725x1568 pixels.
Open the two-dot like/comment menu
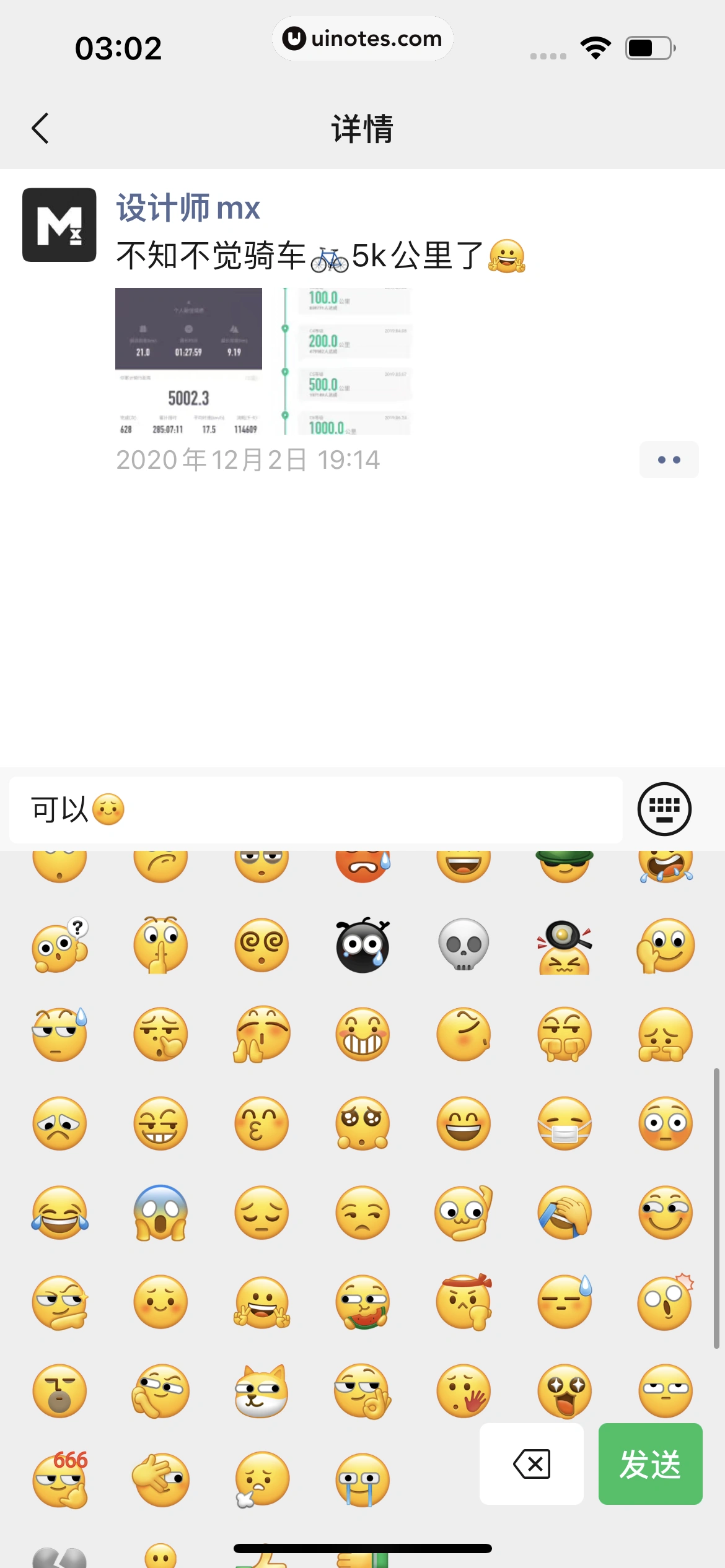669,460
